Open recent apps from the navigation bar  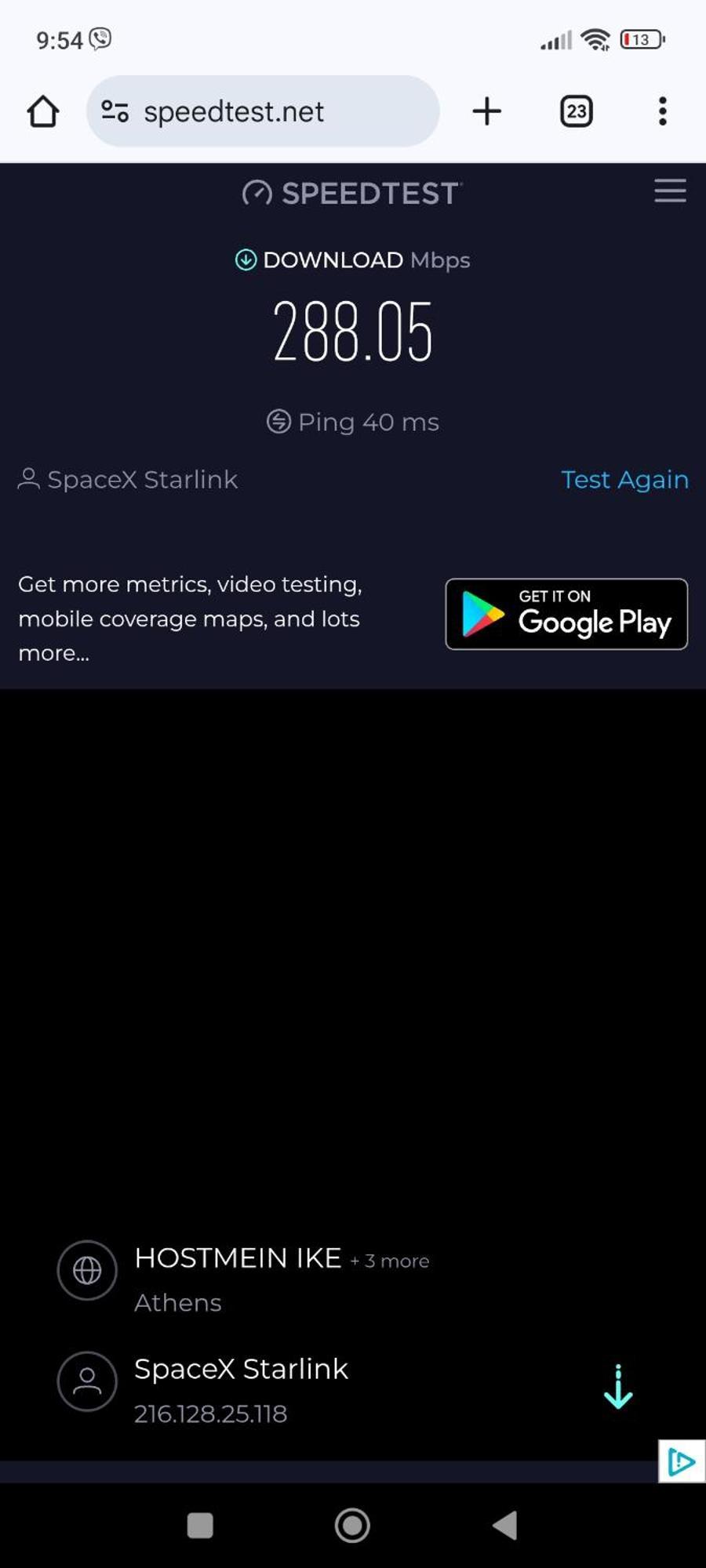200,1526
